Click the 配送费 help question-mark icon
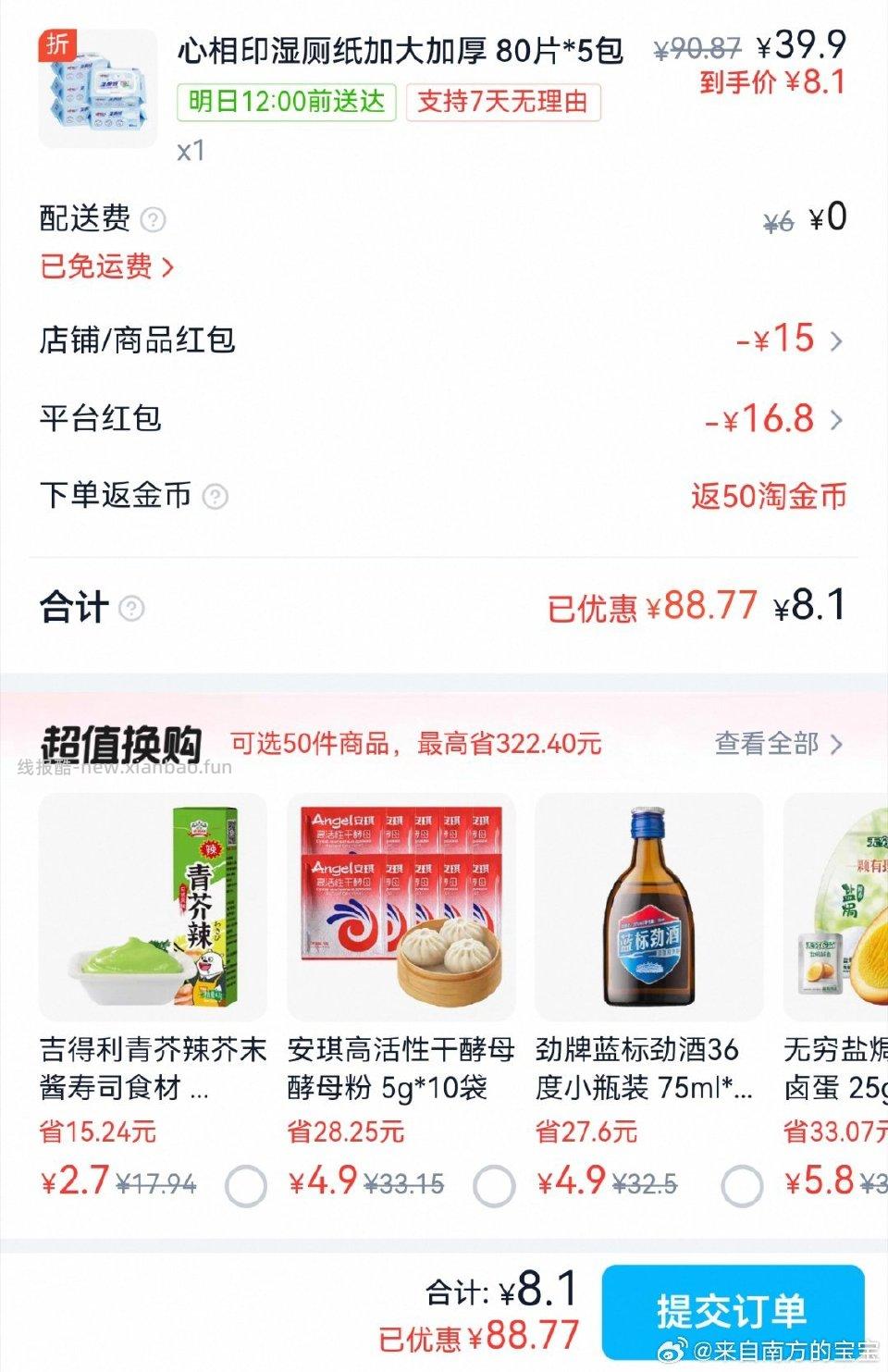This screenshot has height=1372, width=888. (x=154, y=221)
